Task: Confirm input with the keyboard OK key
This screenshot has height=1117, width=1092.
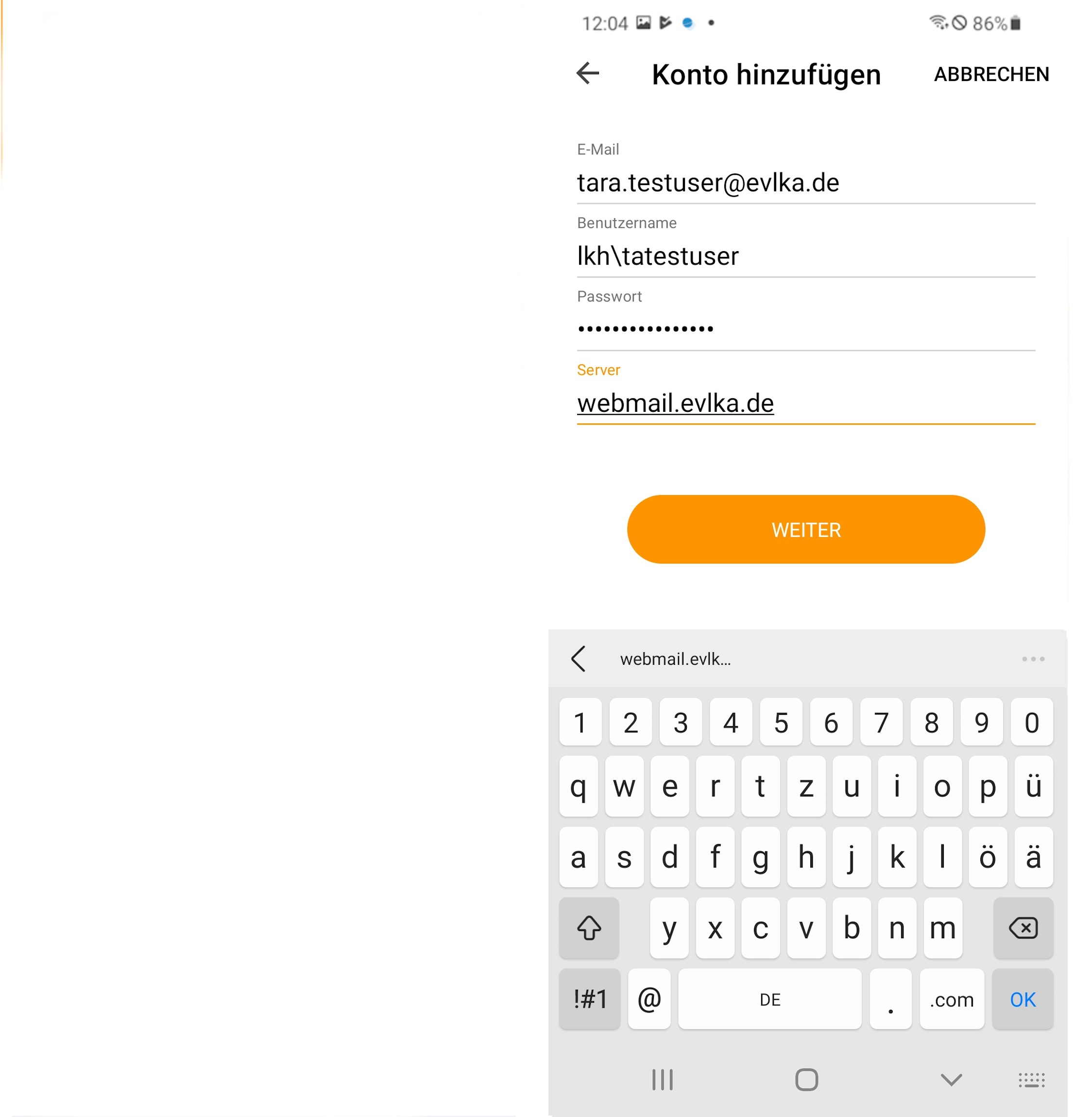Action: [1022, 999]
